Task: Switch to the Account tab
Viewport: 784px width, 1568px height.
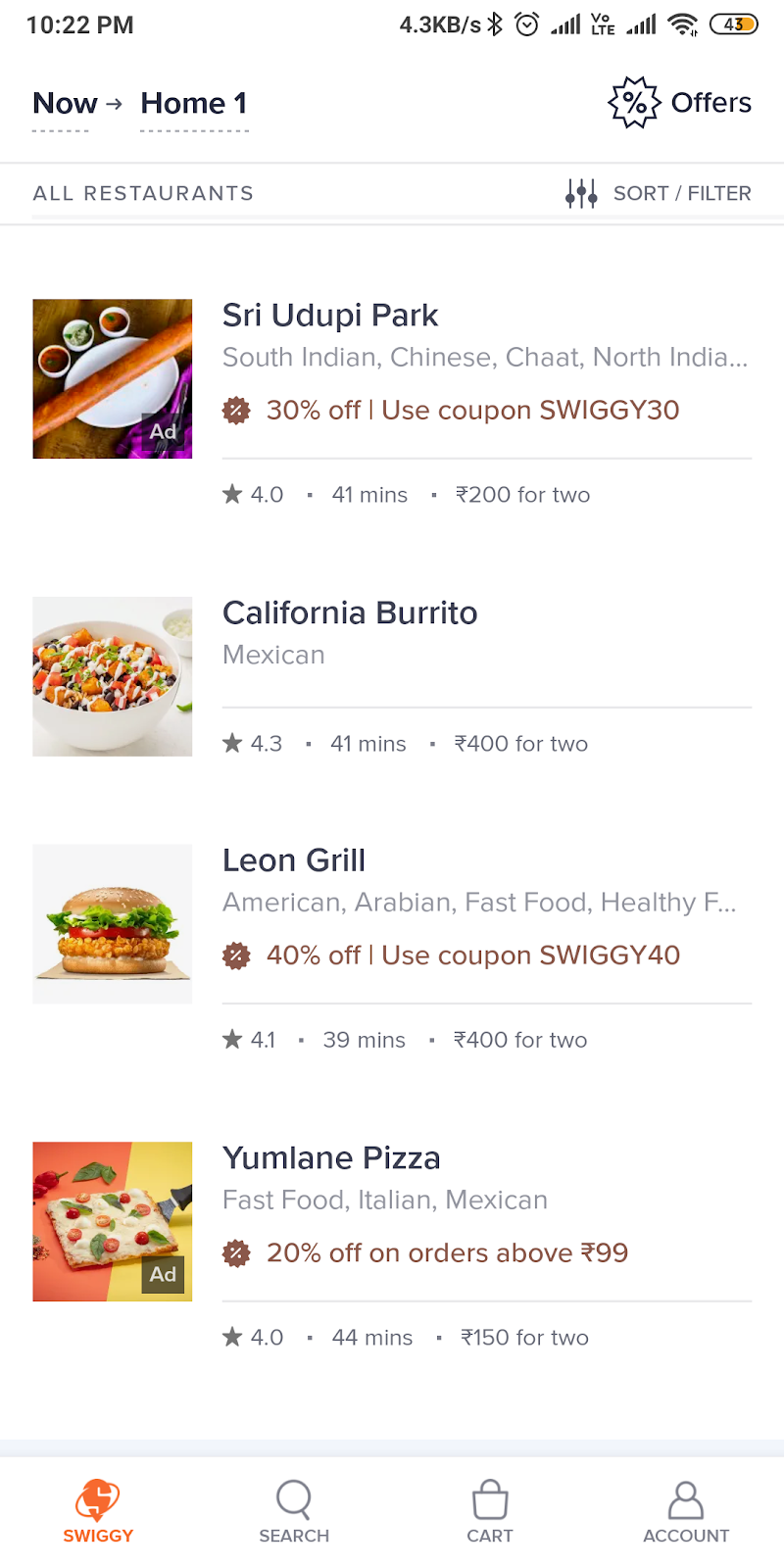Action: tap(686, 1511)
